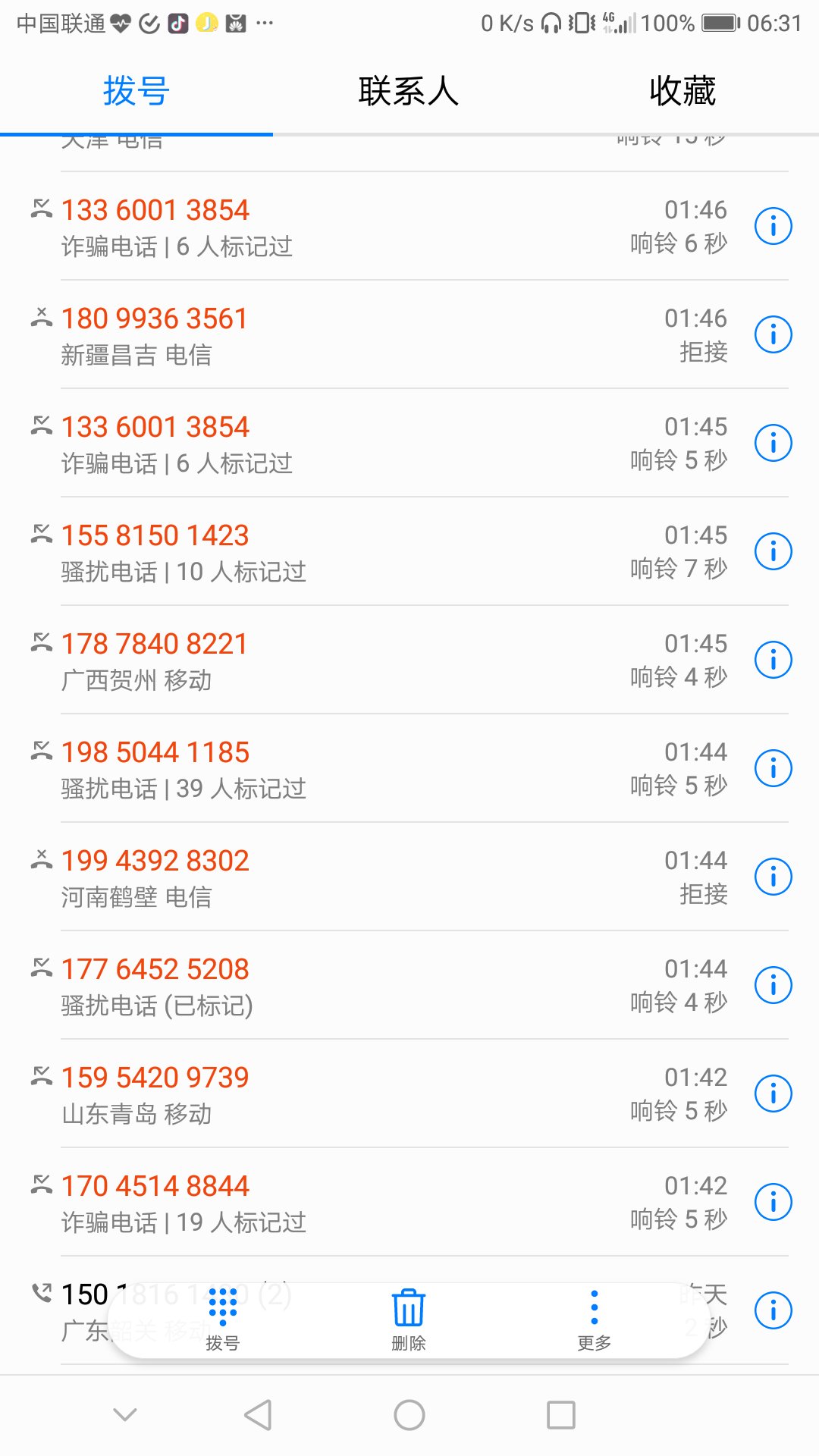The width and height of the screenshot is (819, 1456).
Task: View details for 198 5044 1185
Action: tap(773, 768)
